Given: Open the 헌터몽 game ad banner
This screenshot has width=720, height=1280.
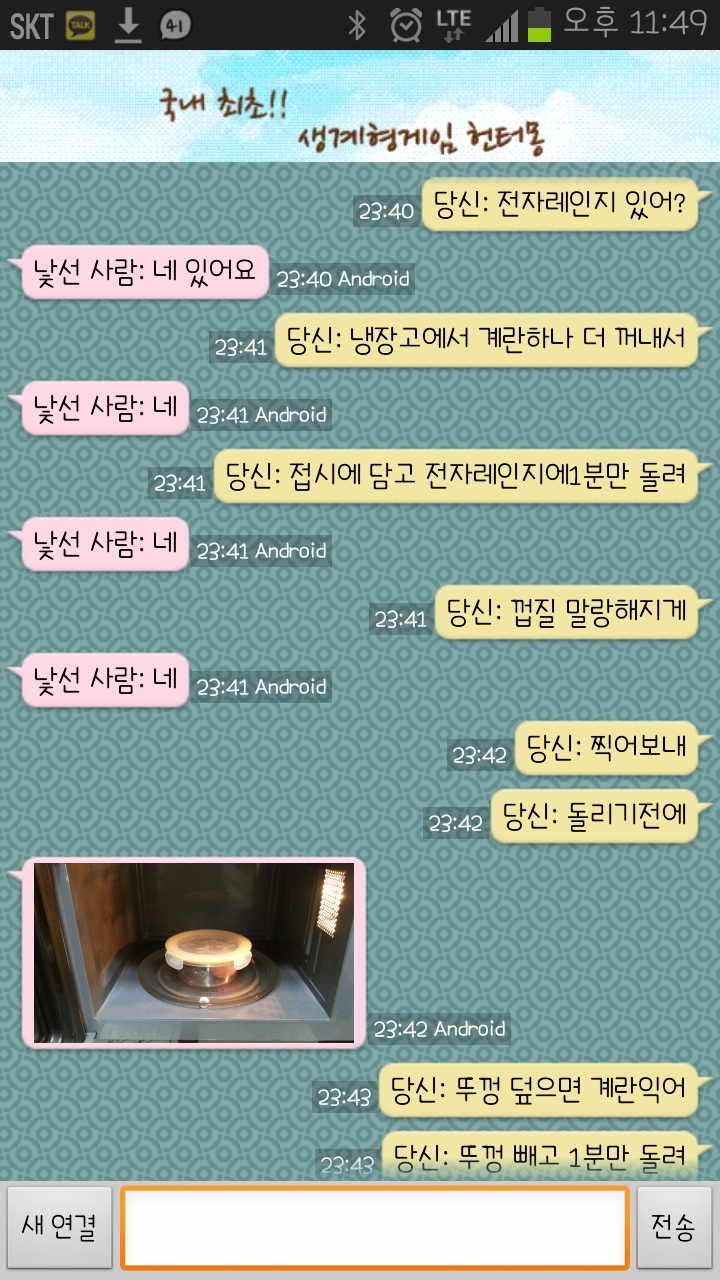Looking at the screenshot, I should click(x=360, y=106).
